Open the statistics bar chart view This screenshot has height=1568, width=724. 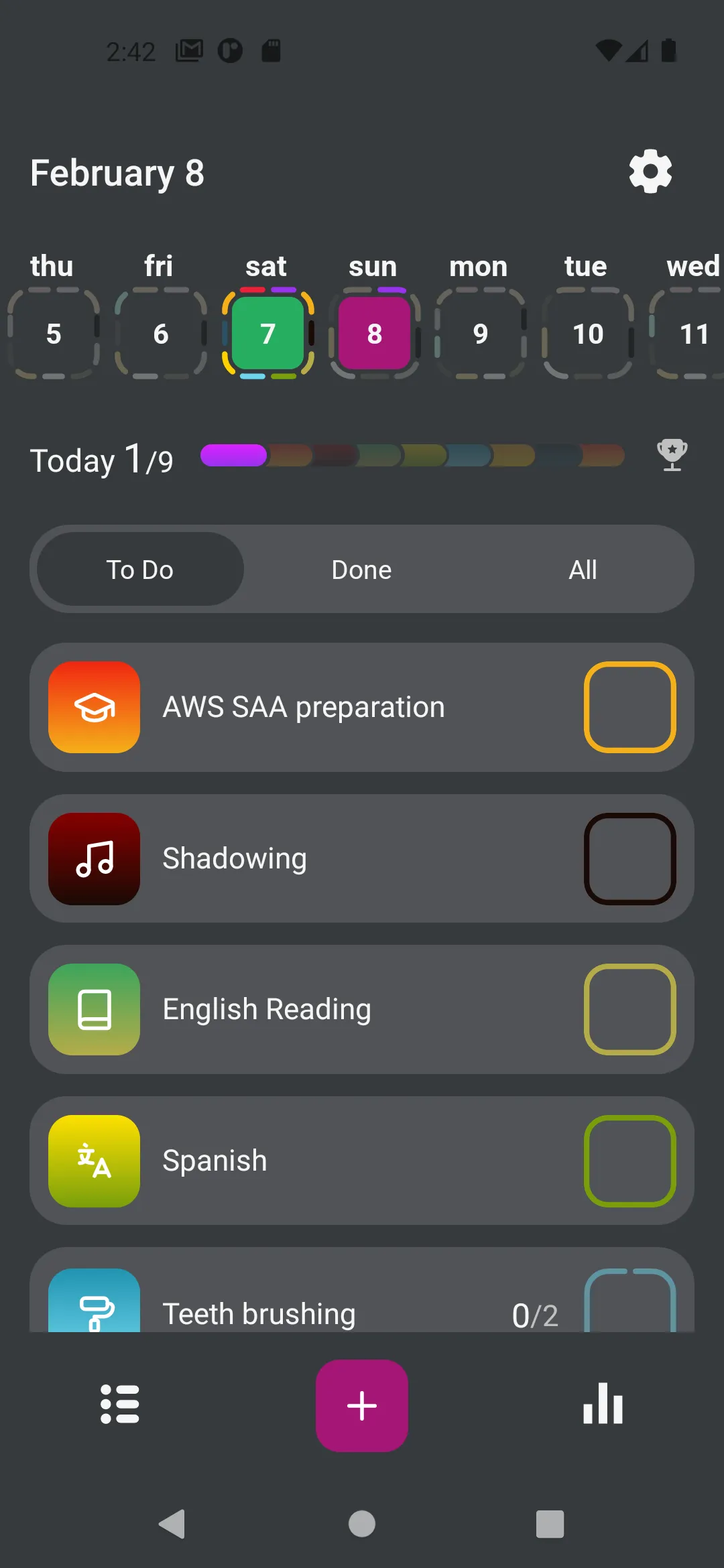pos(602,1405)
